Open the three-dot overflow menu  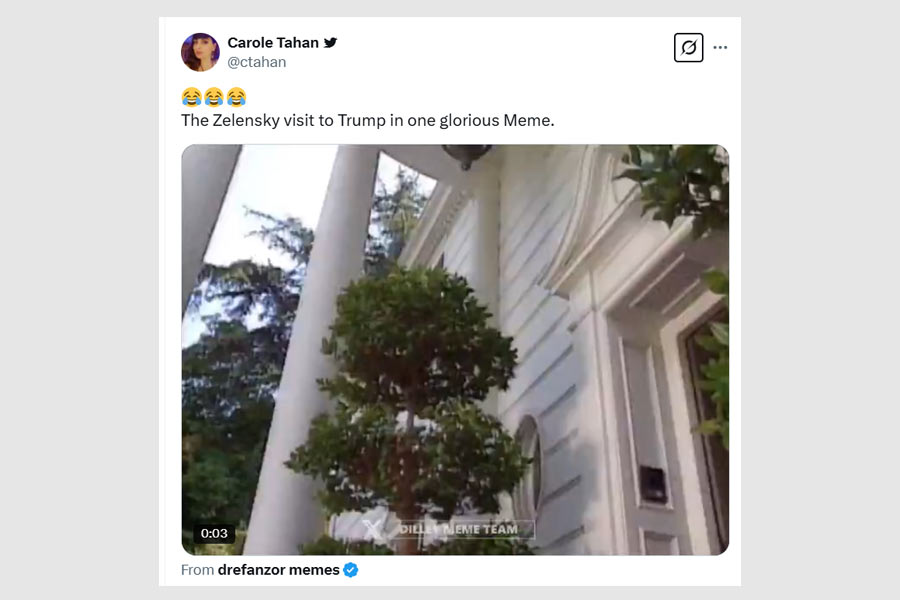720,48
